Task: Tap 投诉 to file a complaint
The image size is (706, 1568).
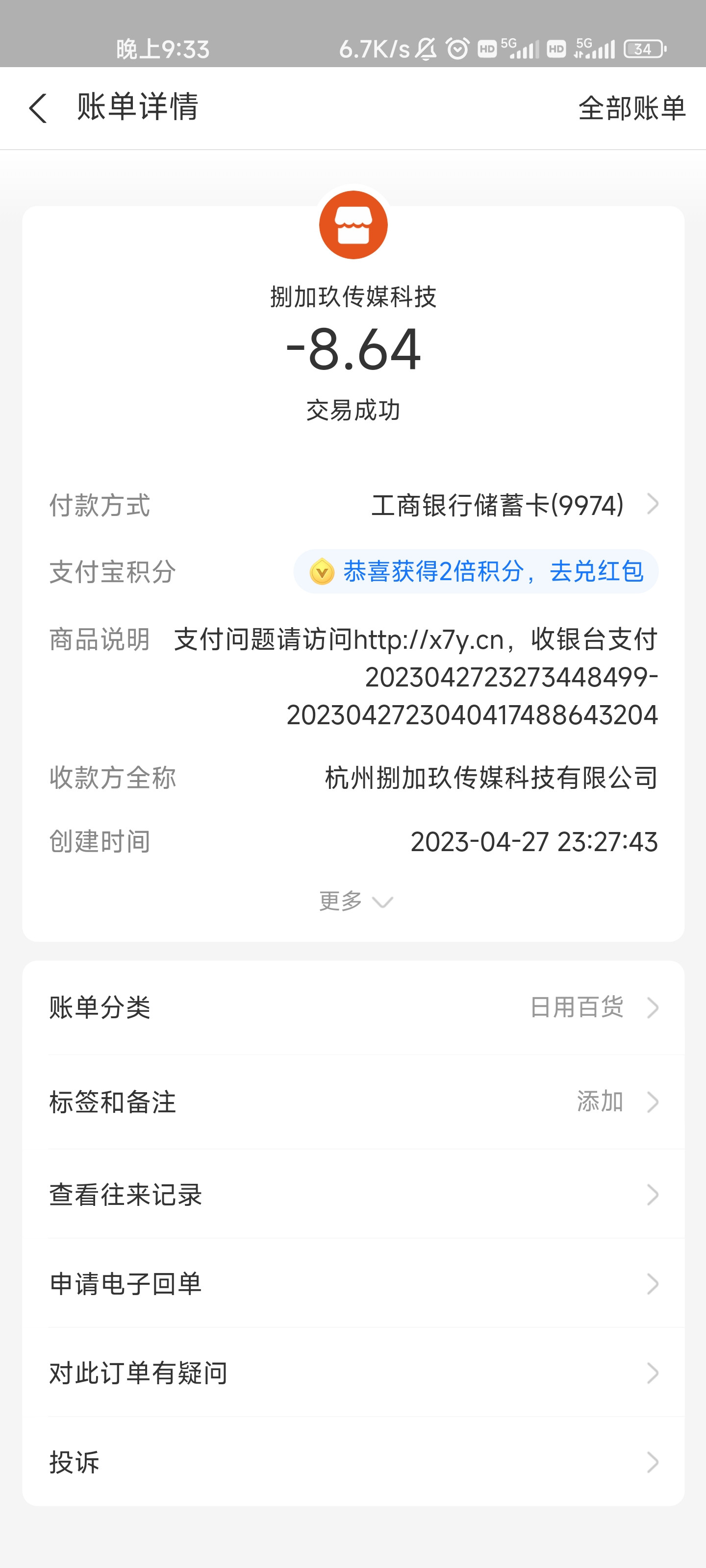Action: pos(353,1462)
